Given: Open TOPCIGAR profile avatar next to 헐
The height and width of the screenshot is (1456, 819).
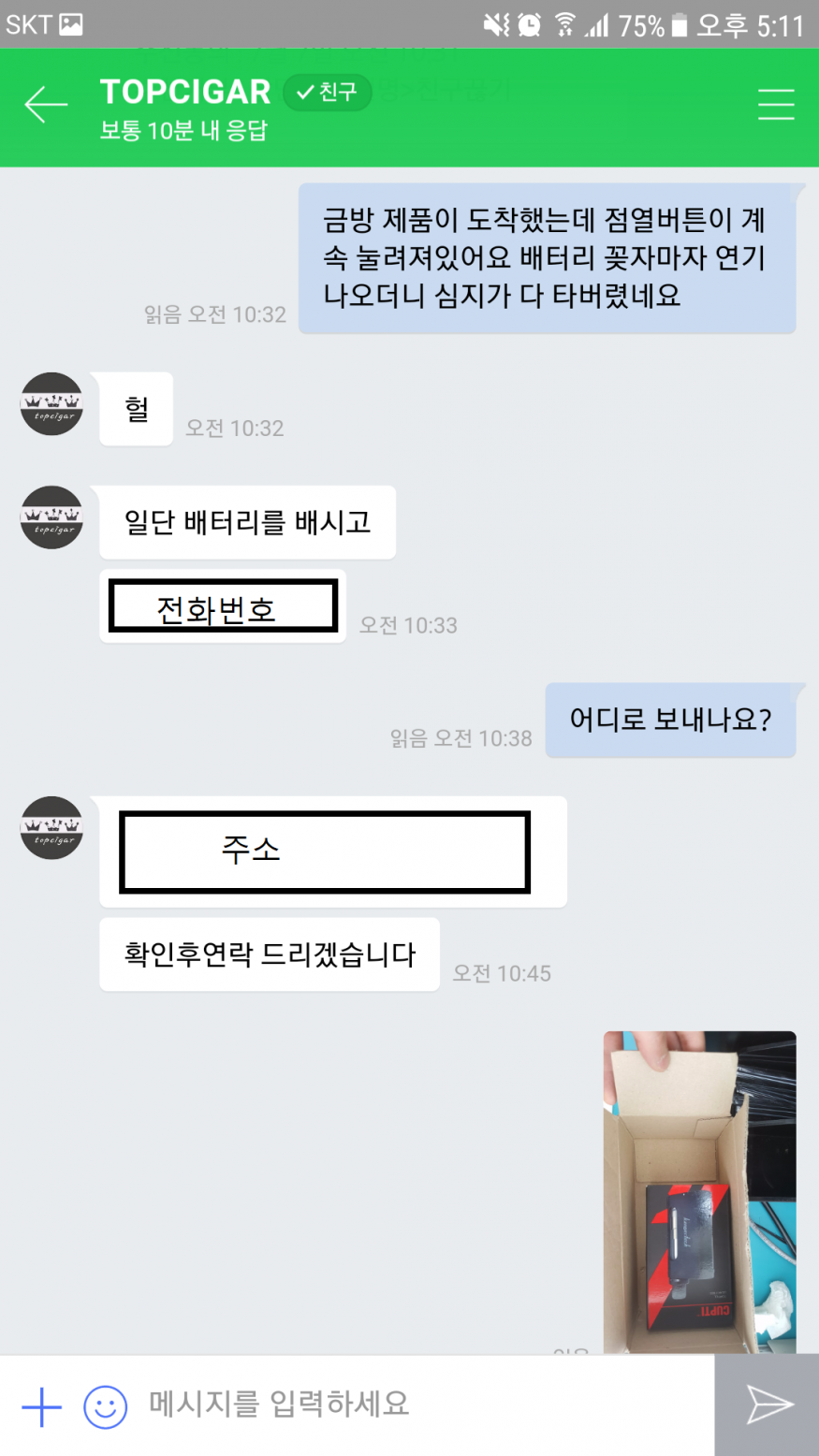Looking at the screenshot, I should pyautogui.click(x=51, y=404).
